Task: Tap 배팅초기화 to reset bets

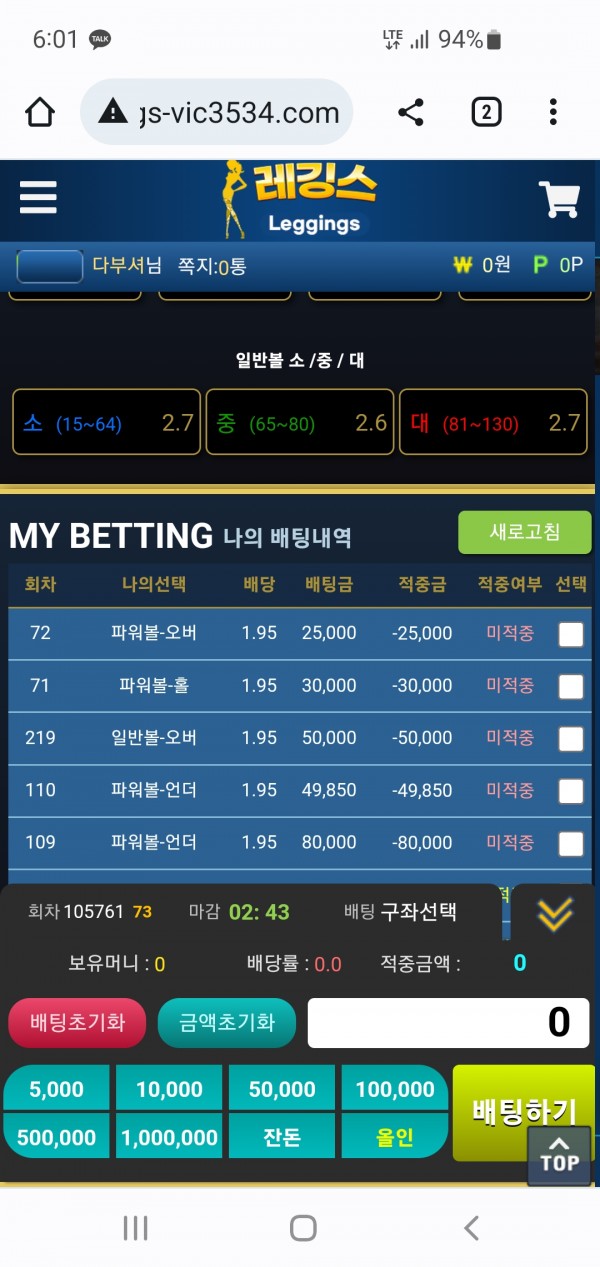Action: pyautogui.click(x=77, y=1023)
